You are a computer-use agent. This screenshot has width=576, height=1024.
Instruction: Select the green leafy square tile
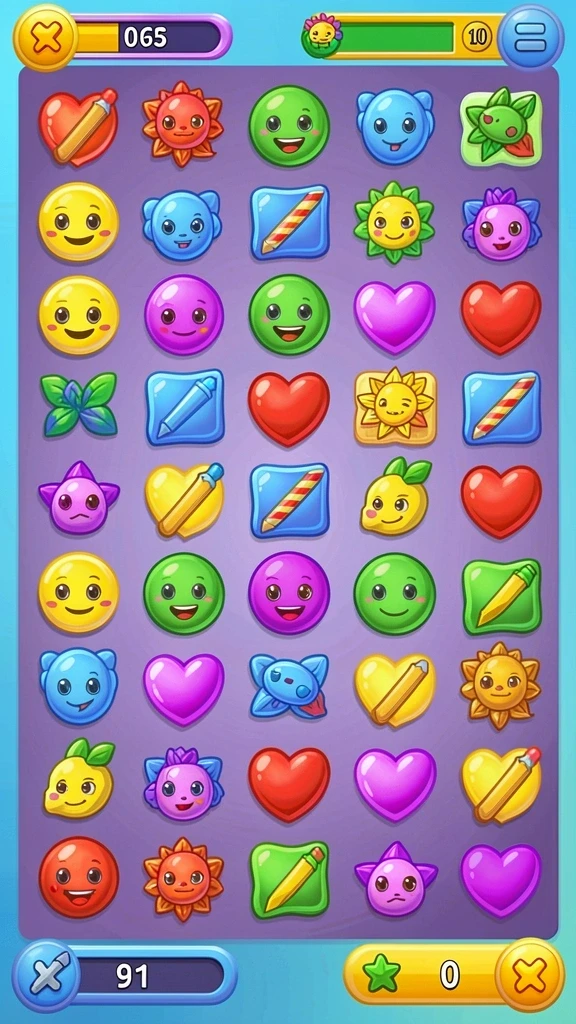pyautogui.click(x=501, y=127)
